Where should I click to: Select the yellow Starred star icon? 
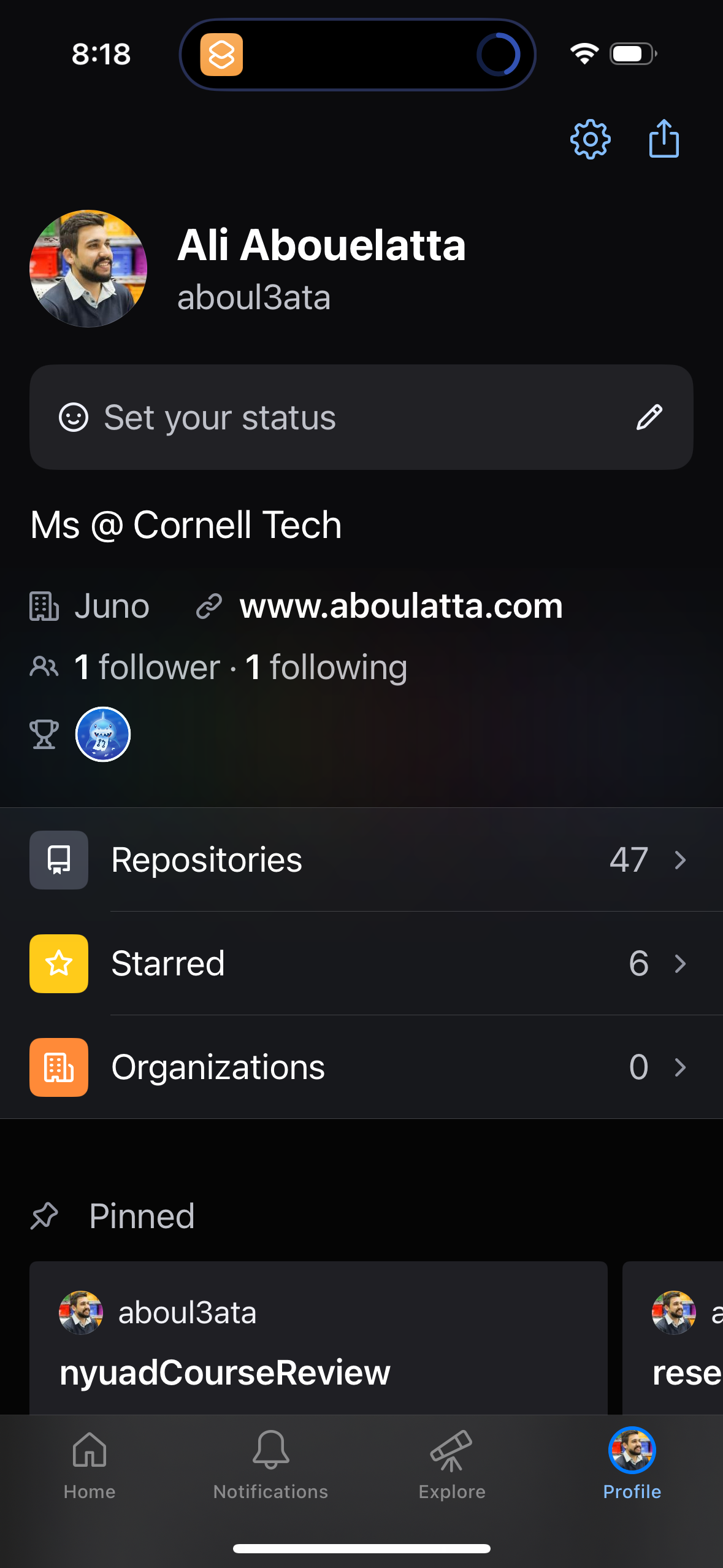(x=58, y=964)
